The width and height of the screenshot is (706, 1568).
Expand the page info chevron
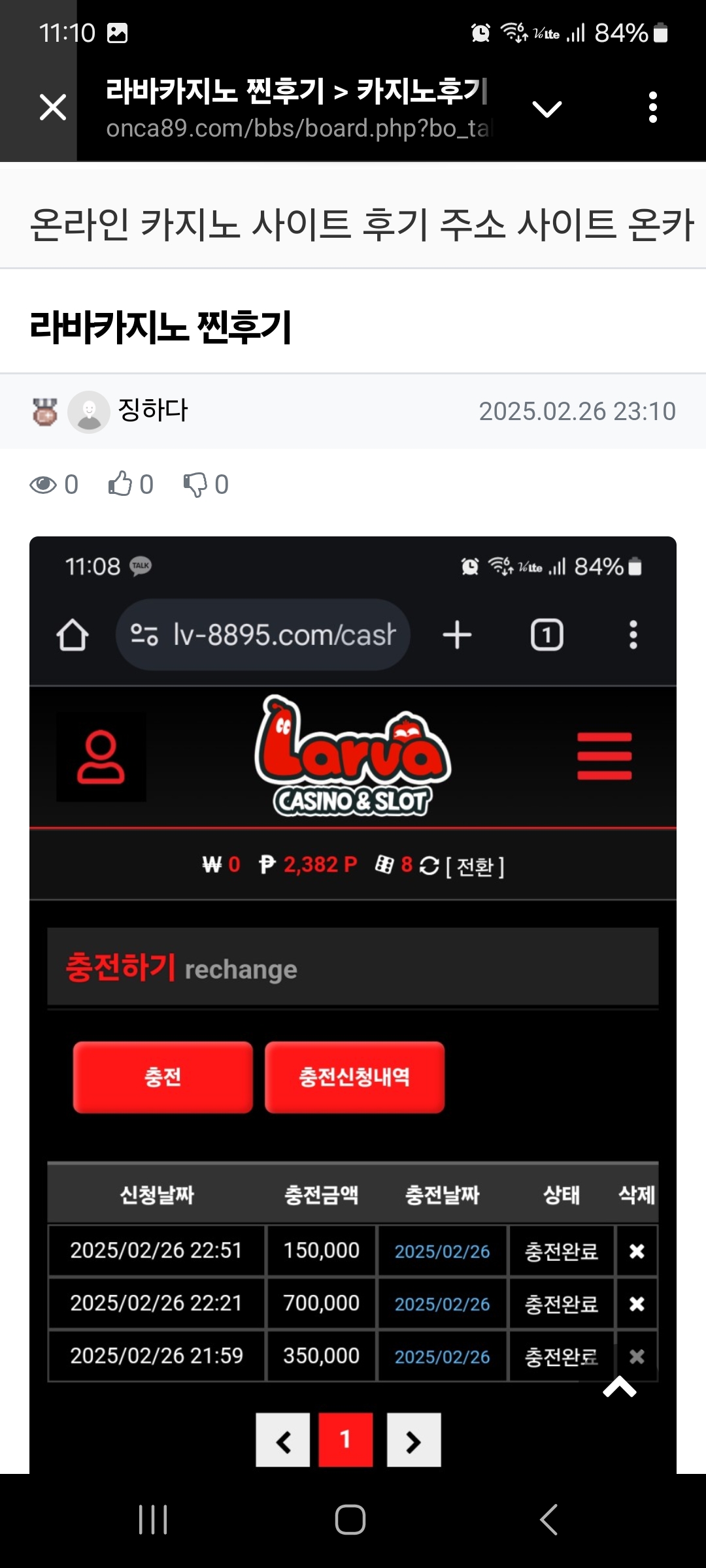click(547, 108)
